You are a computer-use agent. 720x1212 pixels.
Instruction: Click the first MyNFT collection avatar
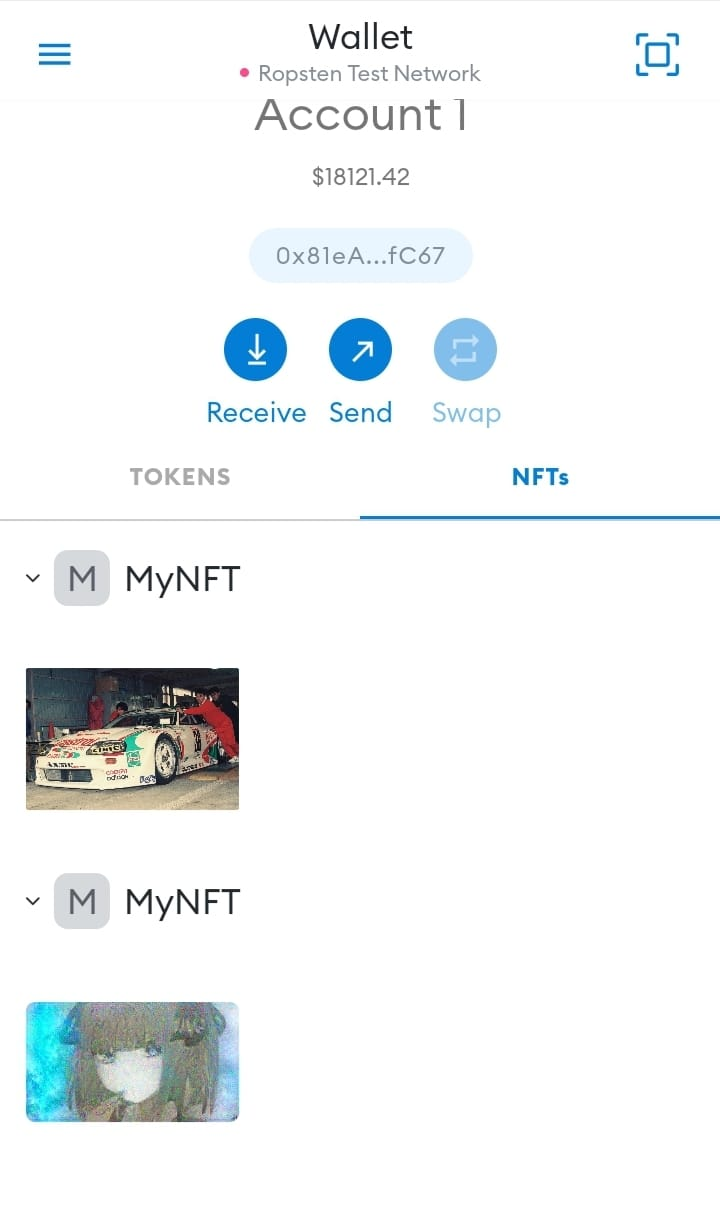coord(82,578)
